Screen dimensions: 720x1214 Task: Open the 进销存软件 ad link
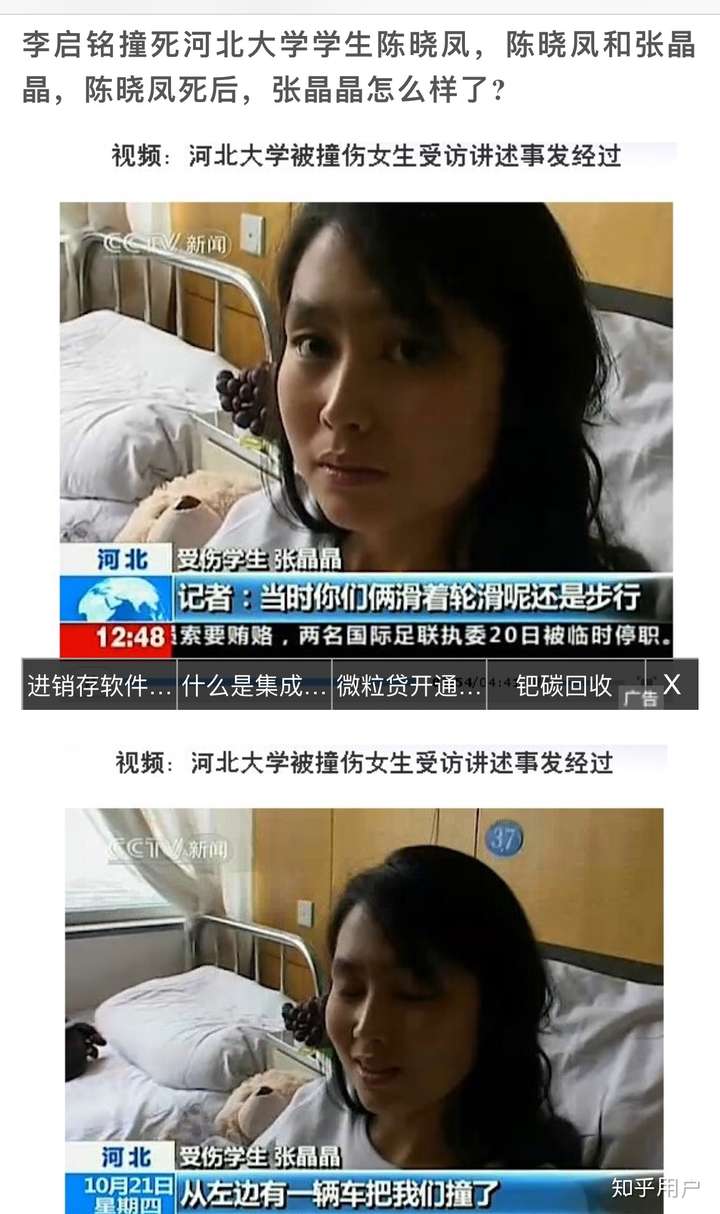(99, 685)
